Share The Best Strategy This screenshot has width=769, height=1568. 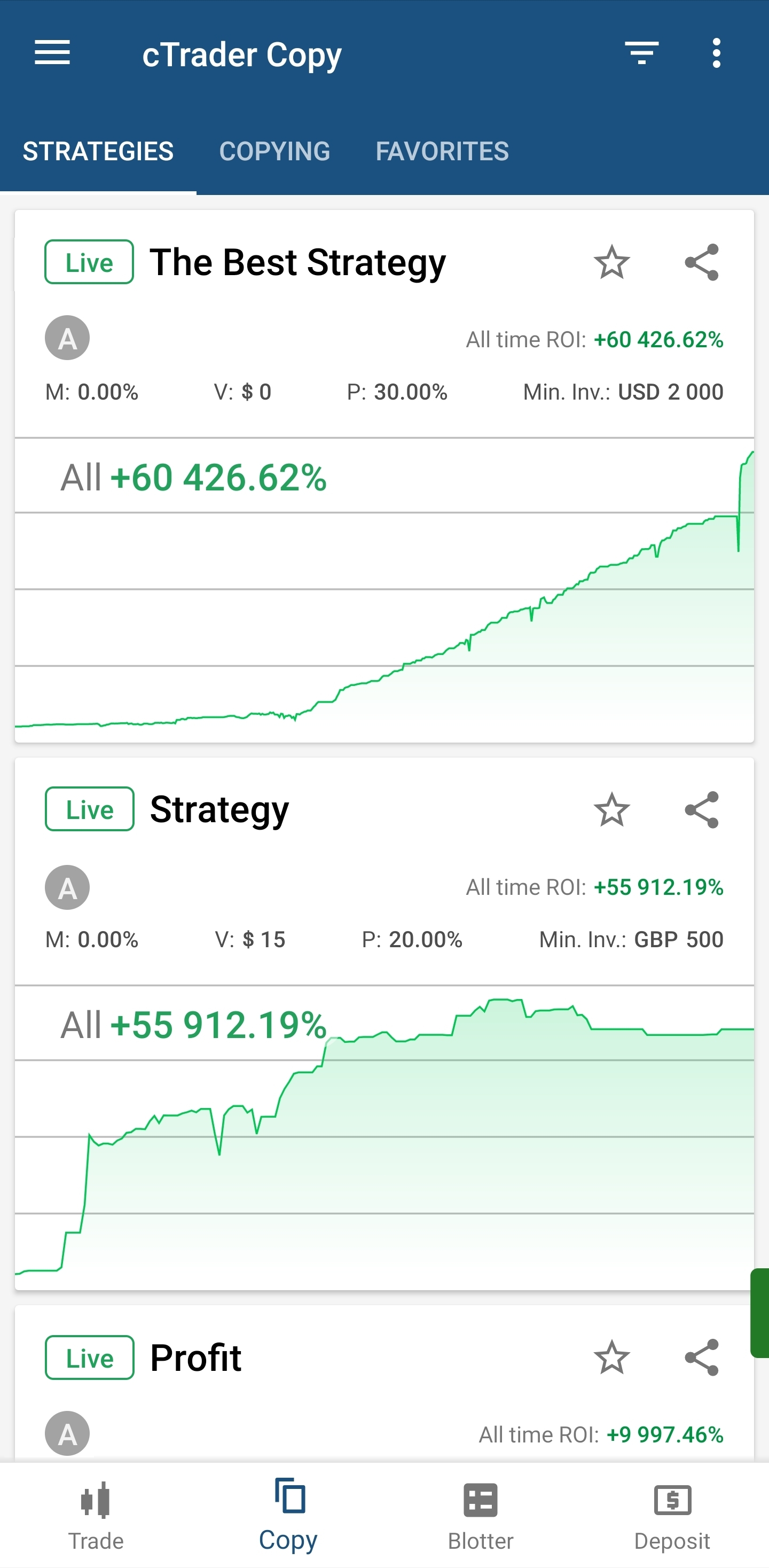tap(702, 262)
